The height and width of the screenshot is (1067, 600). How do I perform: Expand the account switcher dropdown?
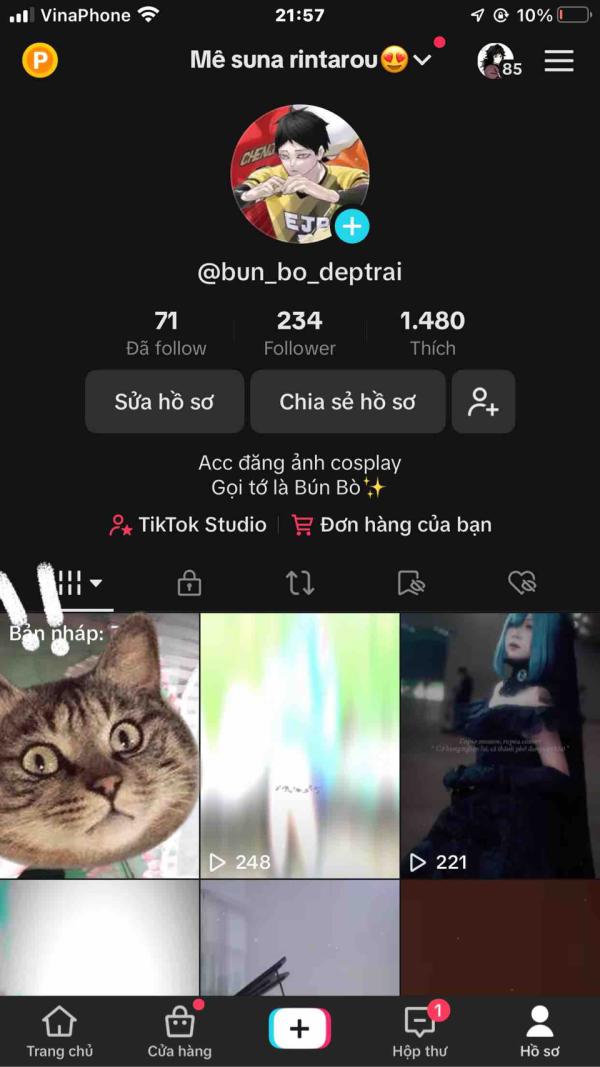pos(422,61)
